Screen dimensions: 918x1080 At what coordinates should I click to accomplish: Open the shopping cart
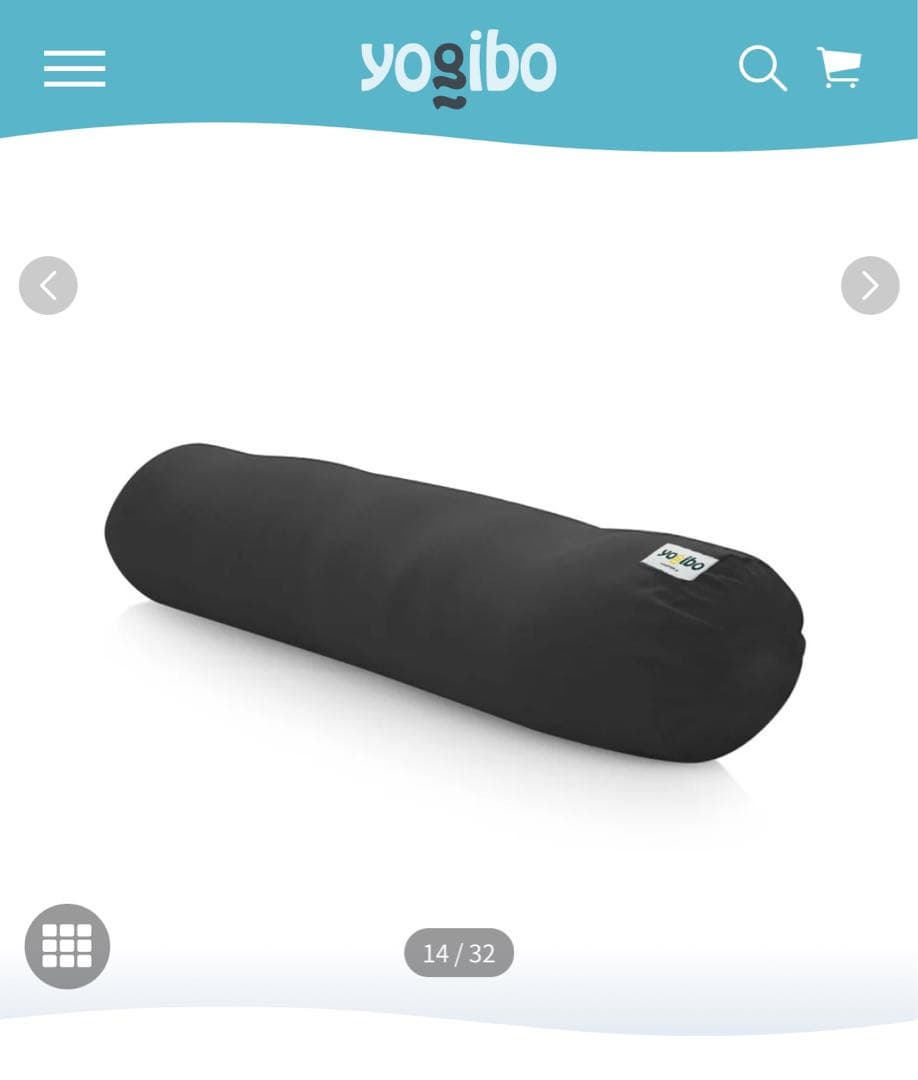pyautogui.click(x=839, y=68)
